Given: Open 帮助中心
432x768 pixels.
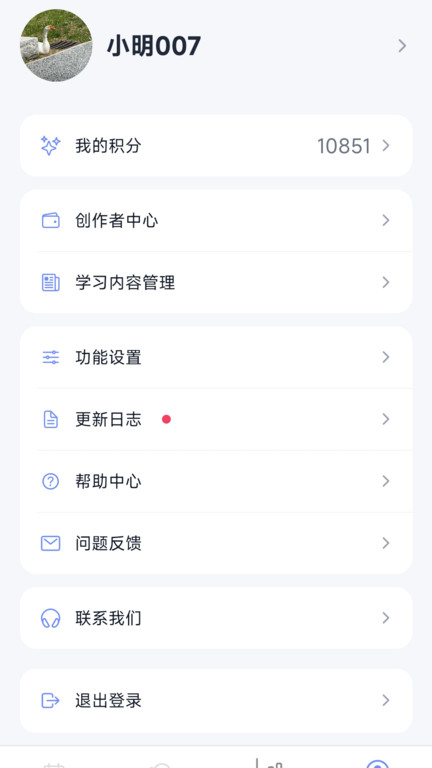Looking at the screenshot, I should tap(216, 481).
